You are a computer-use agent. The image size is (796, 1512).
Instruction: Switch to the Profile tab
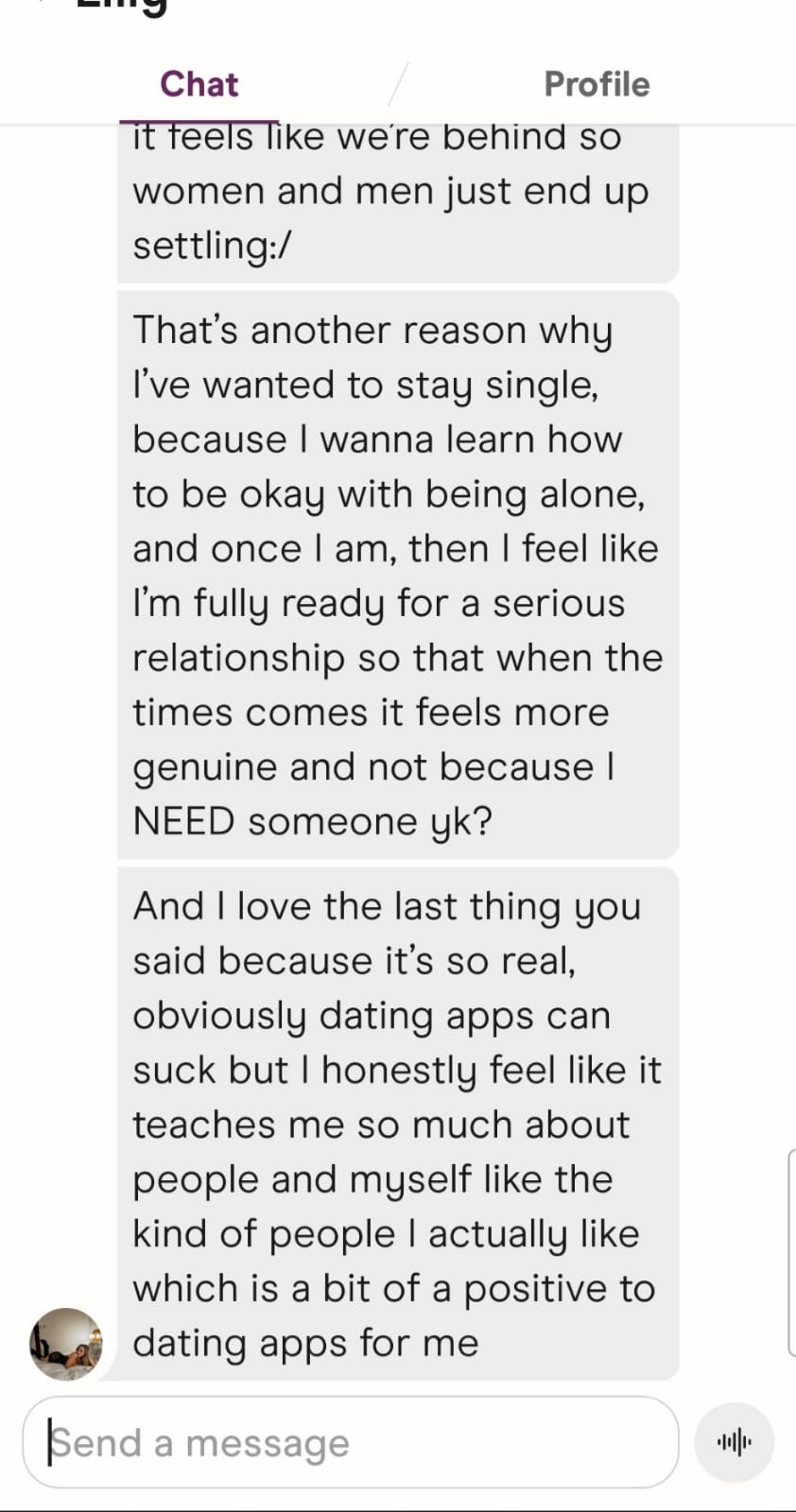tap(597, 84)
